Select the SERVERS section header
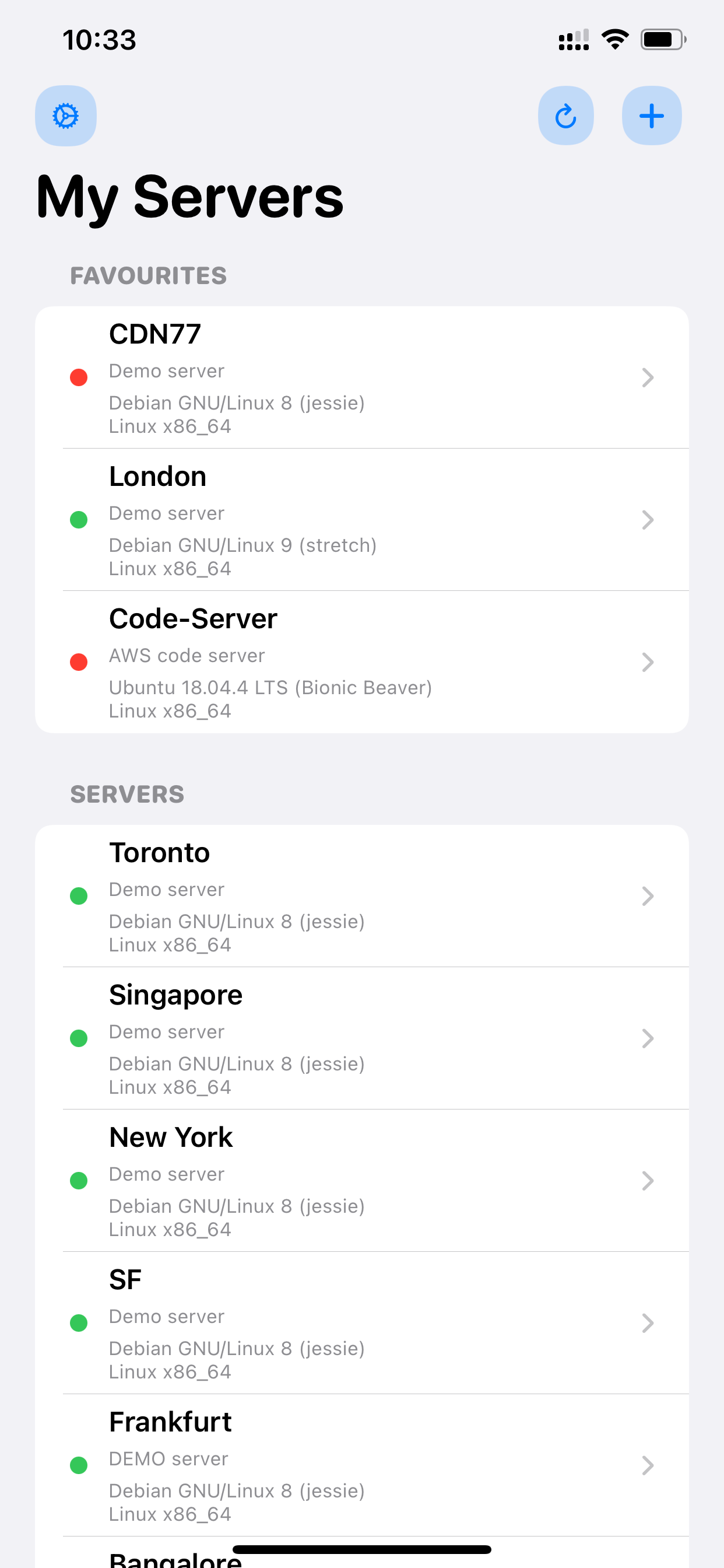Screen dimensions: 724x1568 coord(126,794)
